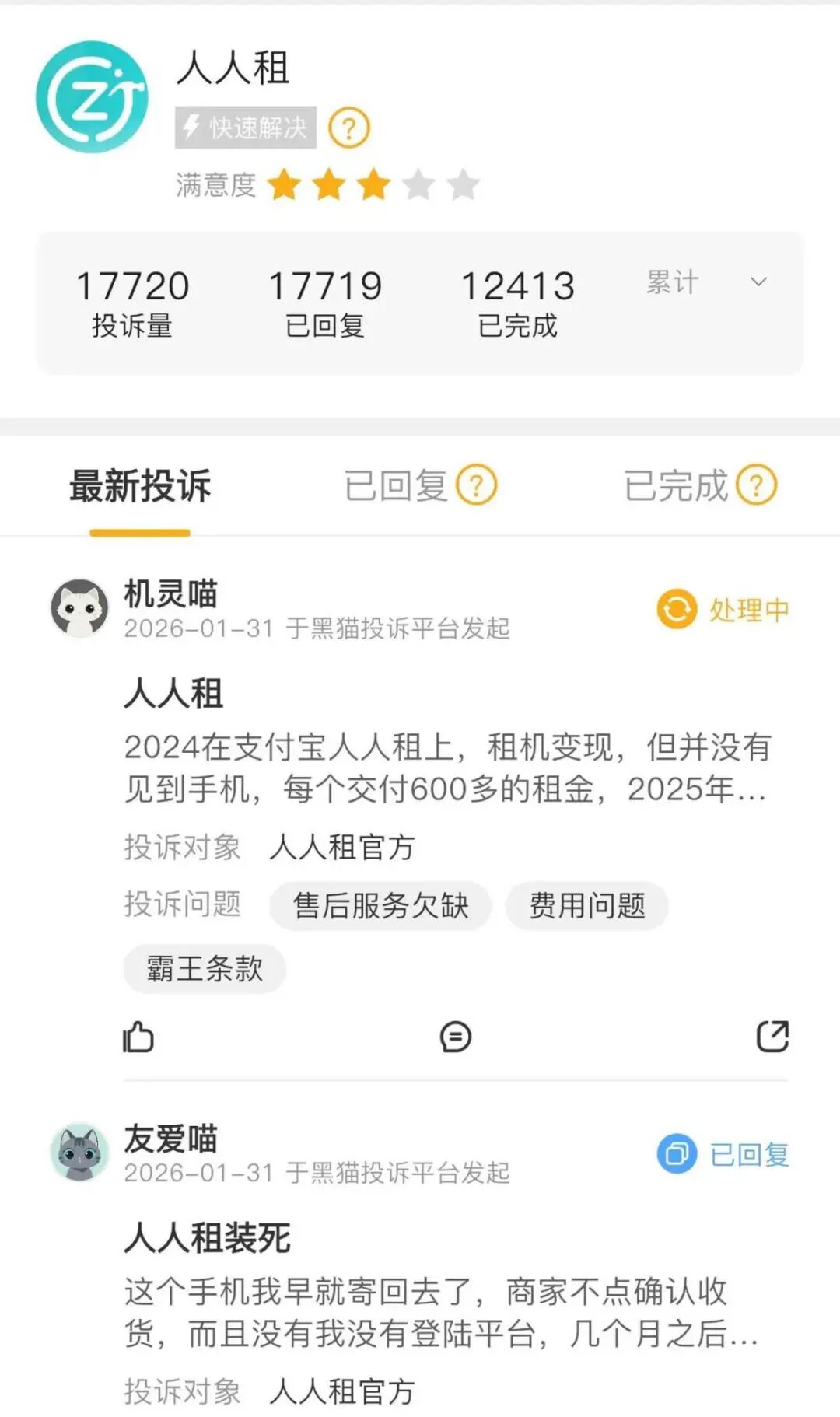View 机灵喵's profile avatar

79,608
